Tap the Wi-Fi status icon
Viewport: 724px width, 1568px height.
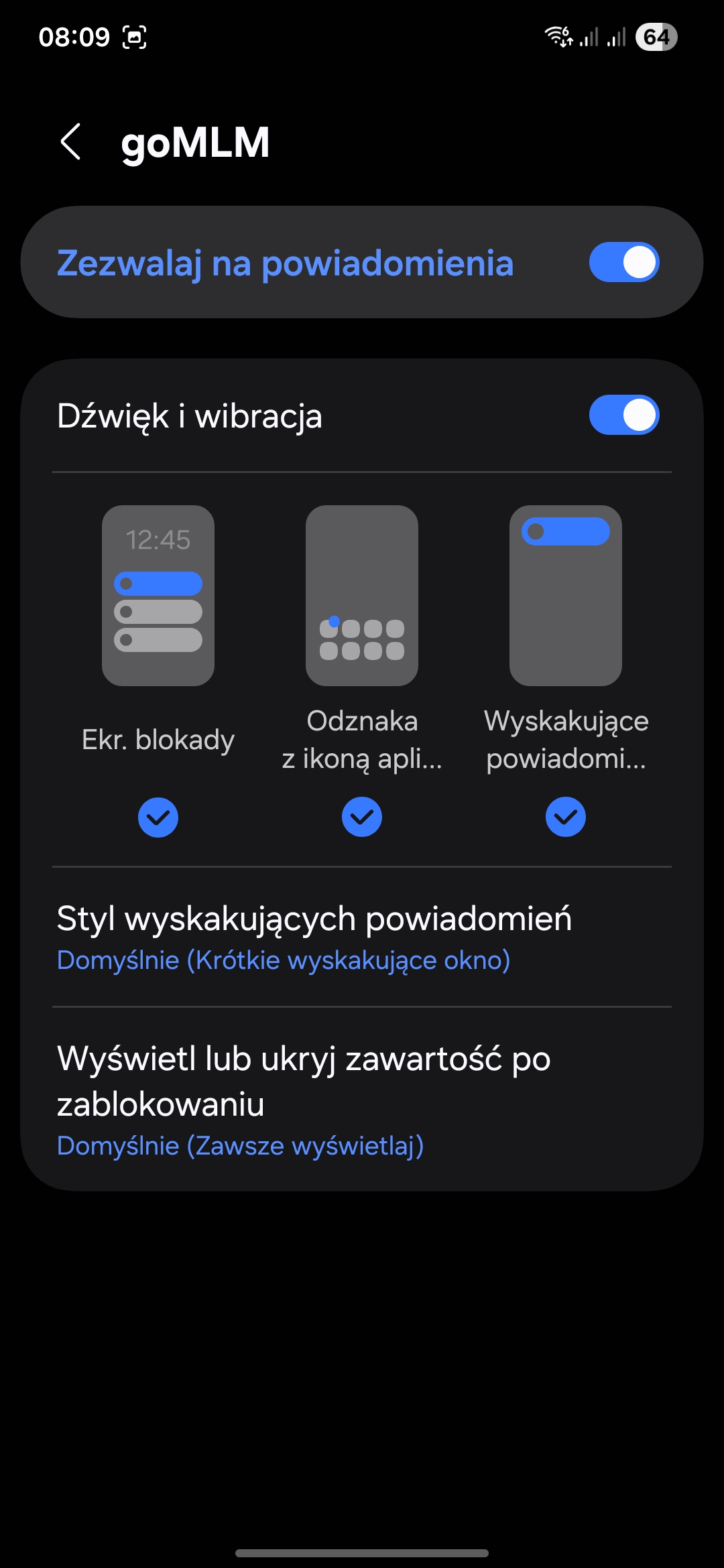point(558,37)
